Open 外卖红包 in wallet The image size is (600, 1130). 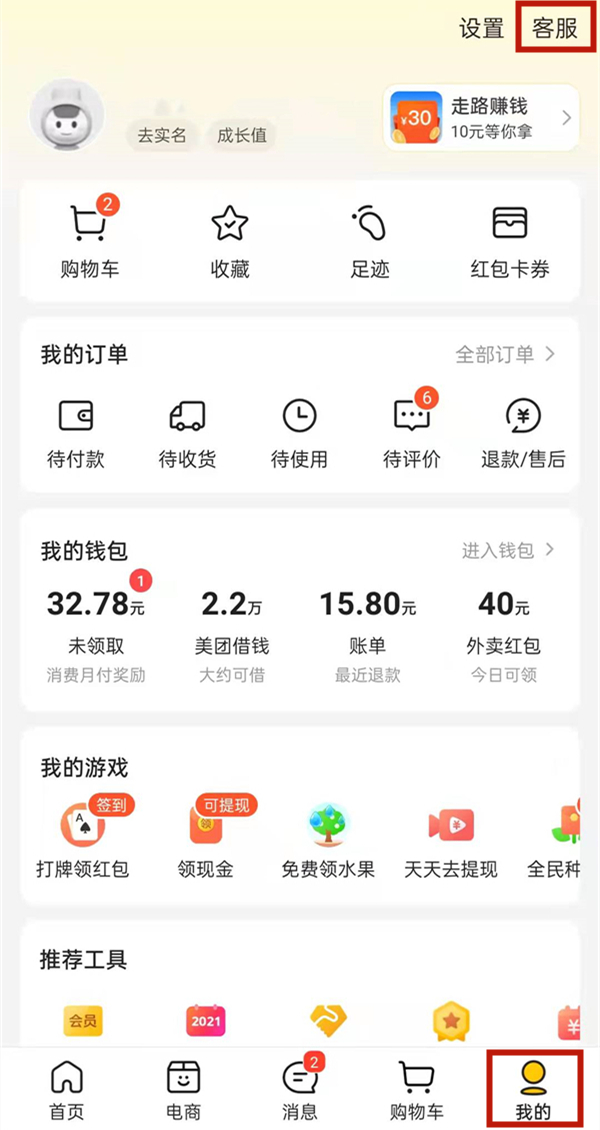504,625
